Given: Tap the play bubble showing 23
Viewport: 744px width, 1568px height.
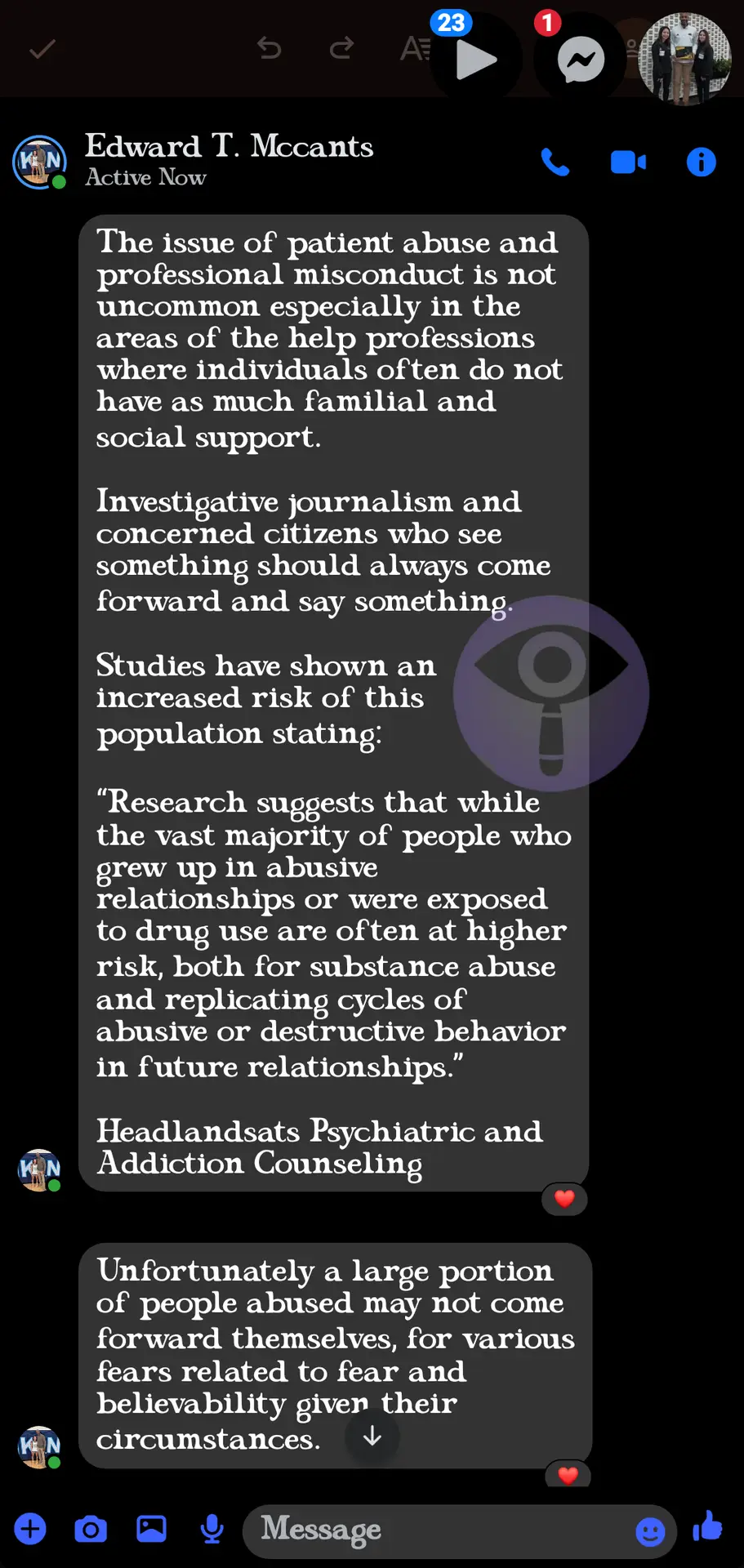Looking at the screenshot, I should [x=475, y=59].
